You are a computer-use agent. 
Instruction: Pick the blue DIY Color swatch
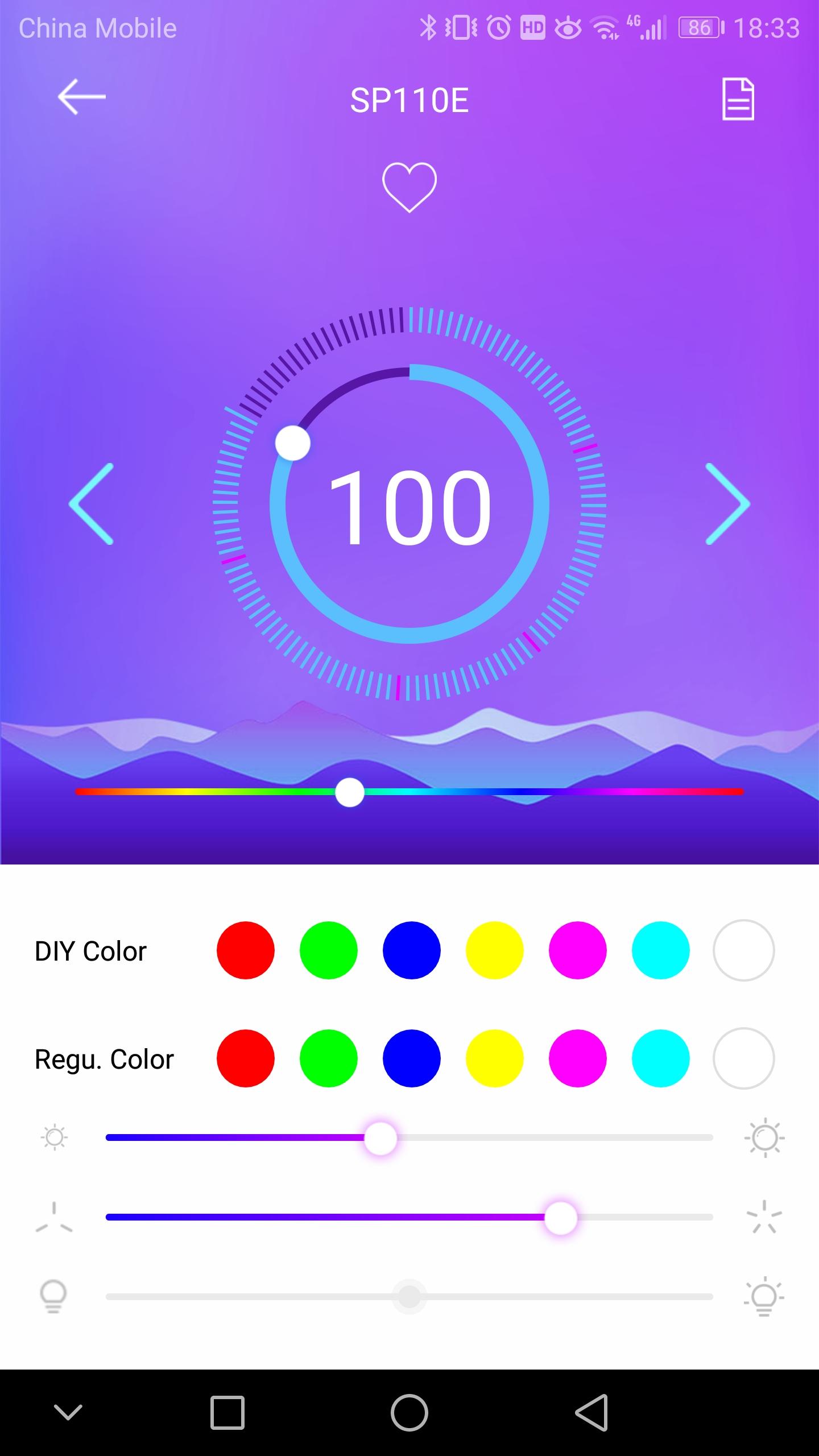[412, 950]
